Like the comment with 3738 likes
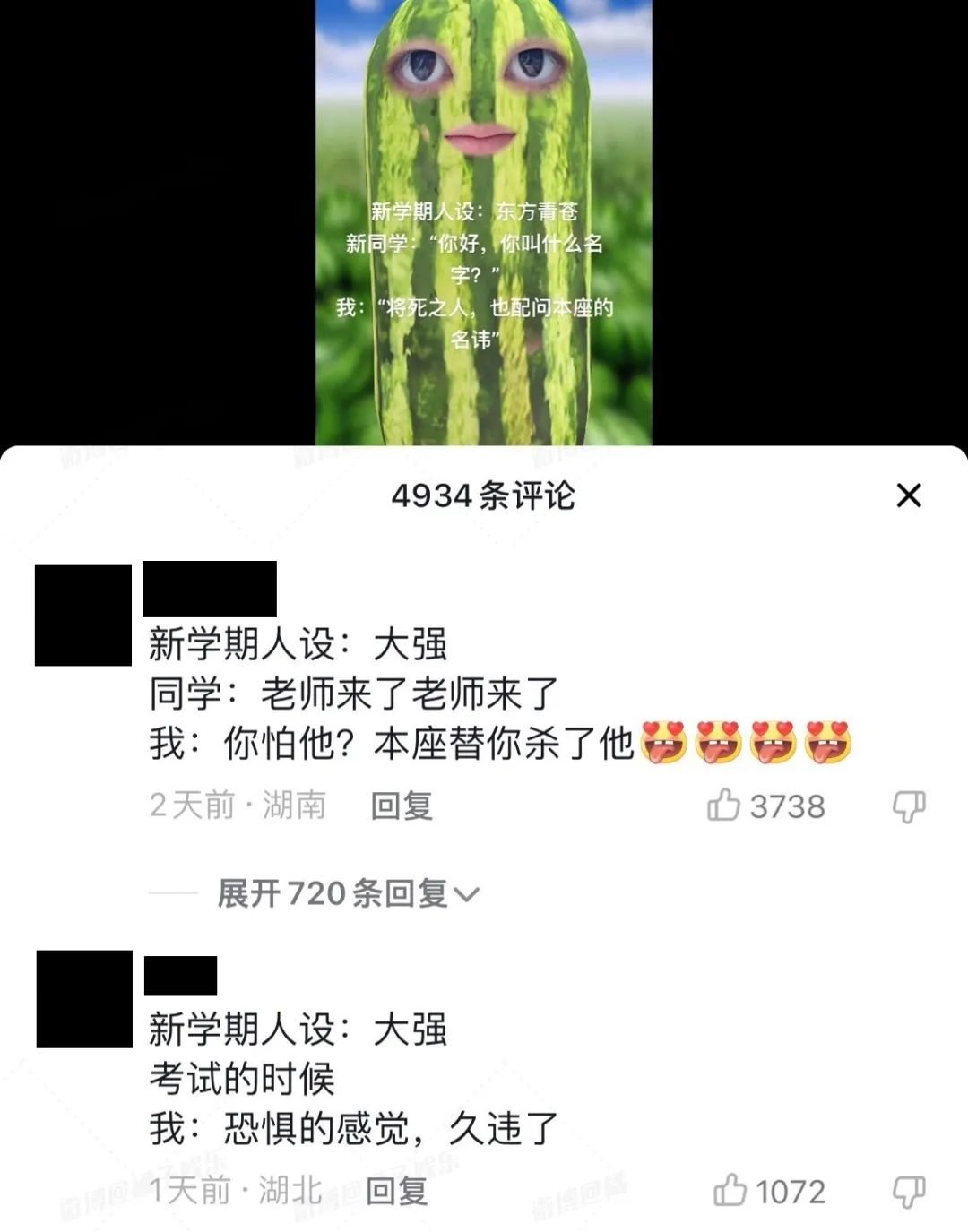The image size is (968, 1232). tap(724, 805)
